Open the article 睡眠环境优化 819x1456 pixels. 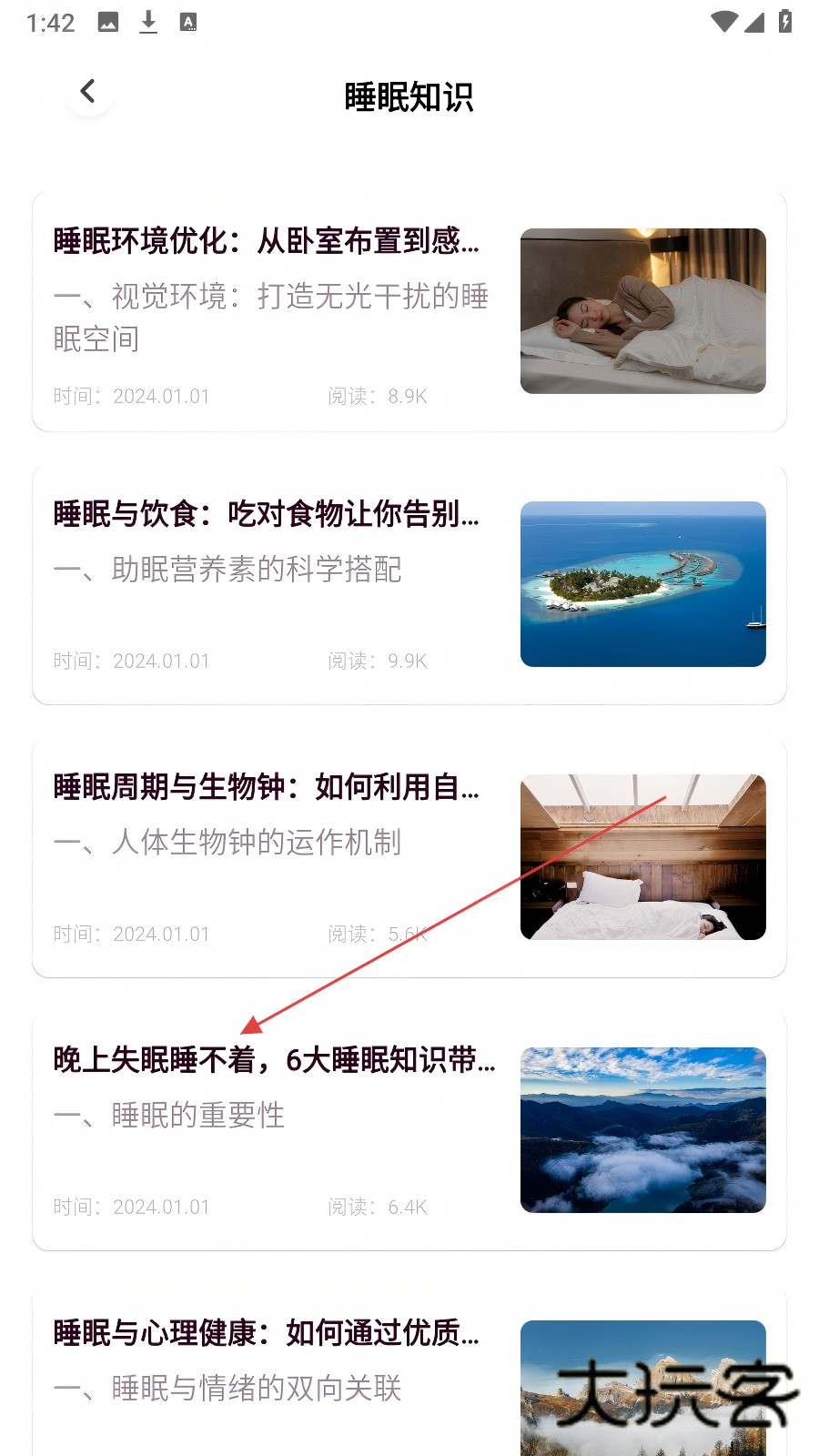266,242
